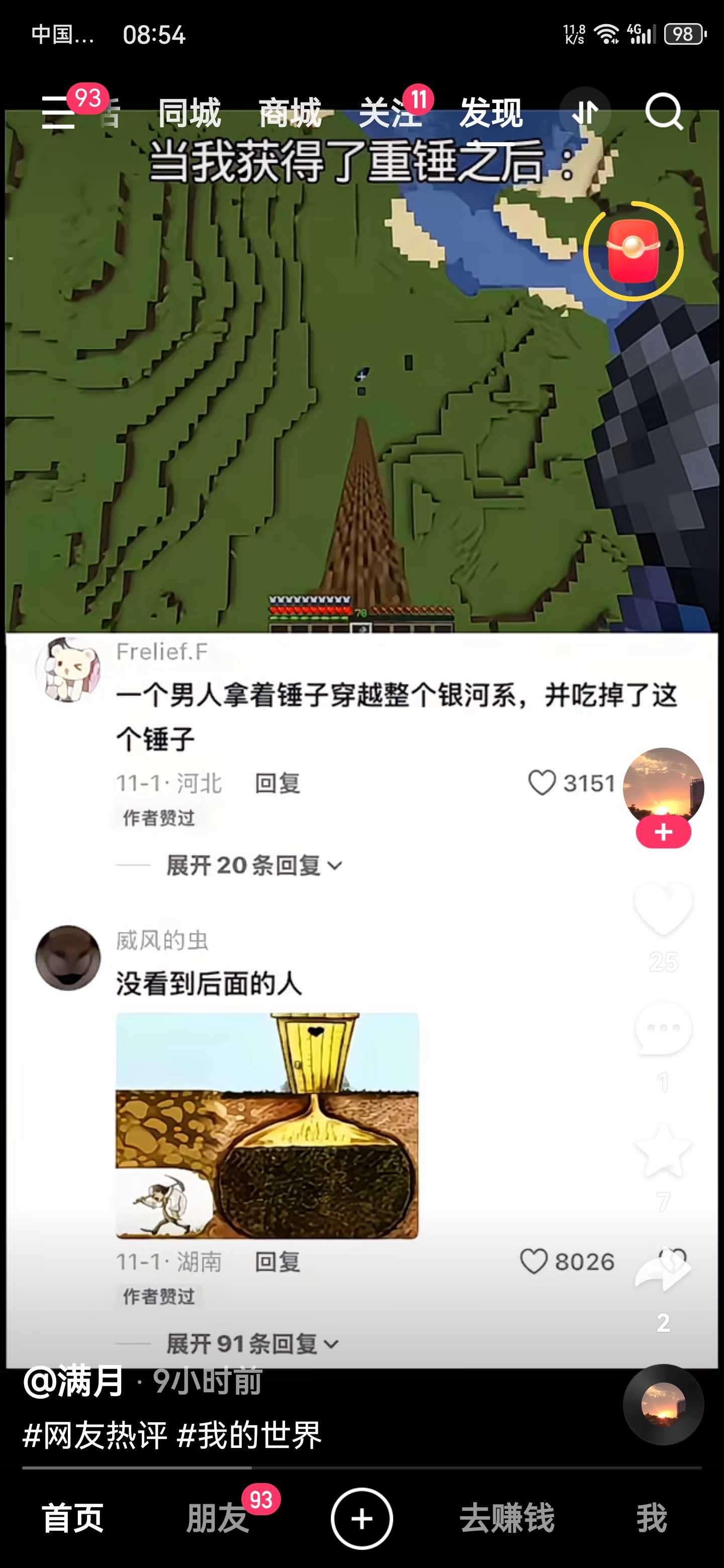Share this video via the arrow icon

point(663,1270)
